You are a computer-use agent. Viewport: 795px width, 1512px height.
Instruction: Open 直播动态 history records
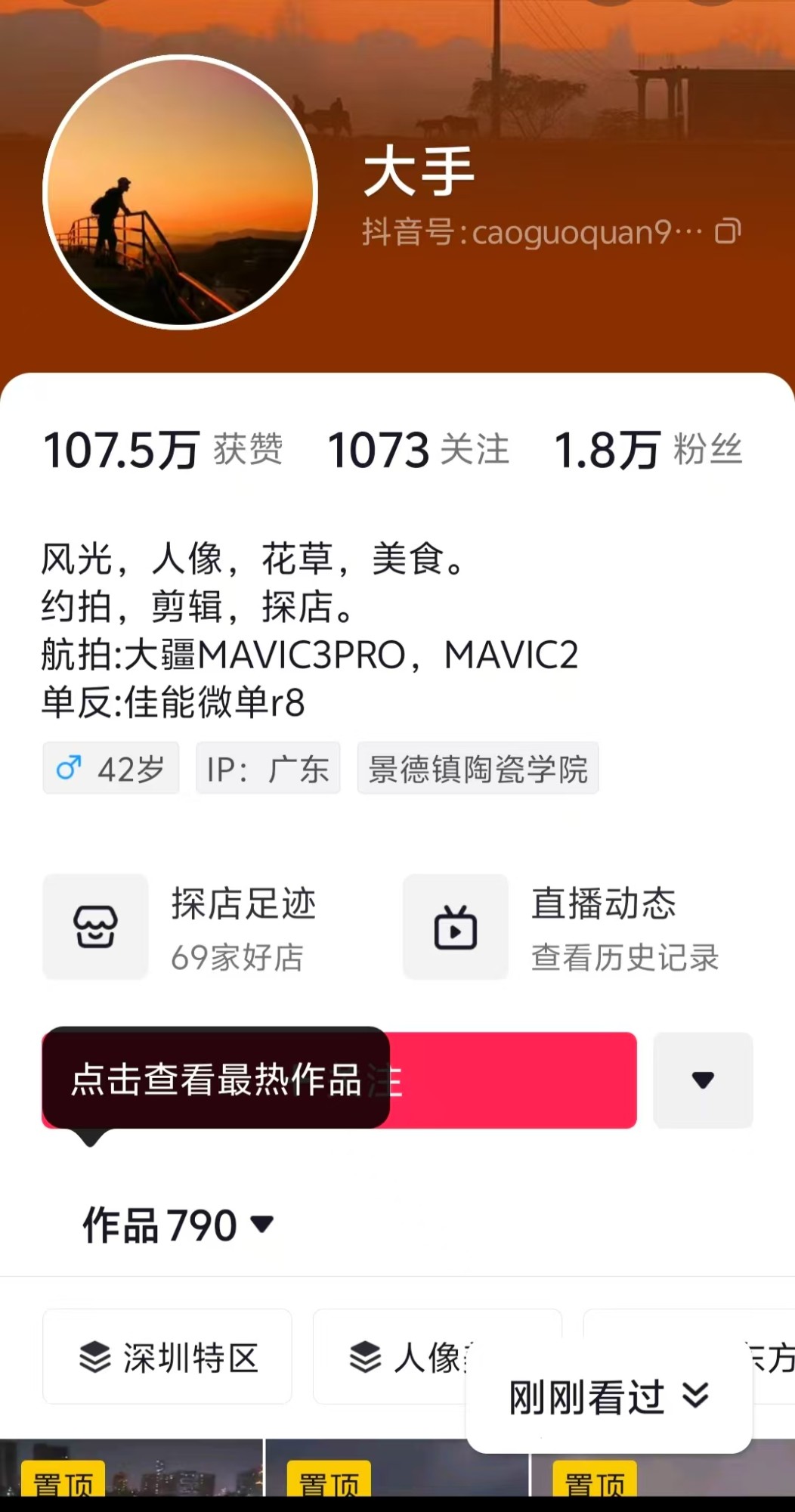(562, 927)
